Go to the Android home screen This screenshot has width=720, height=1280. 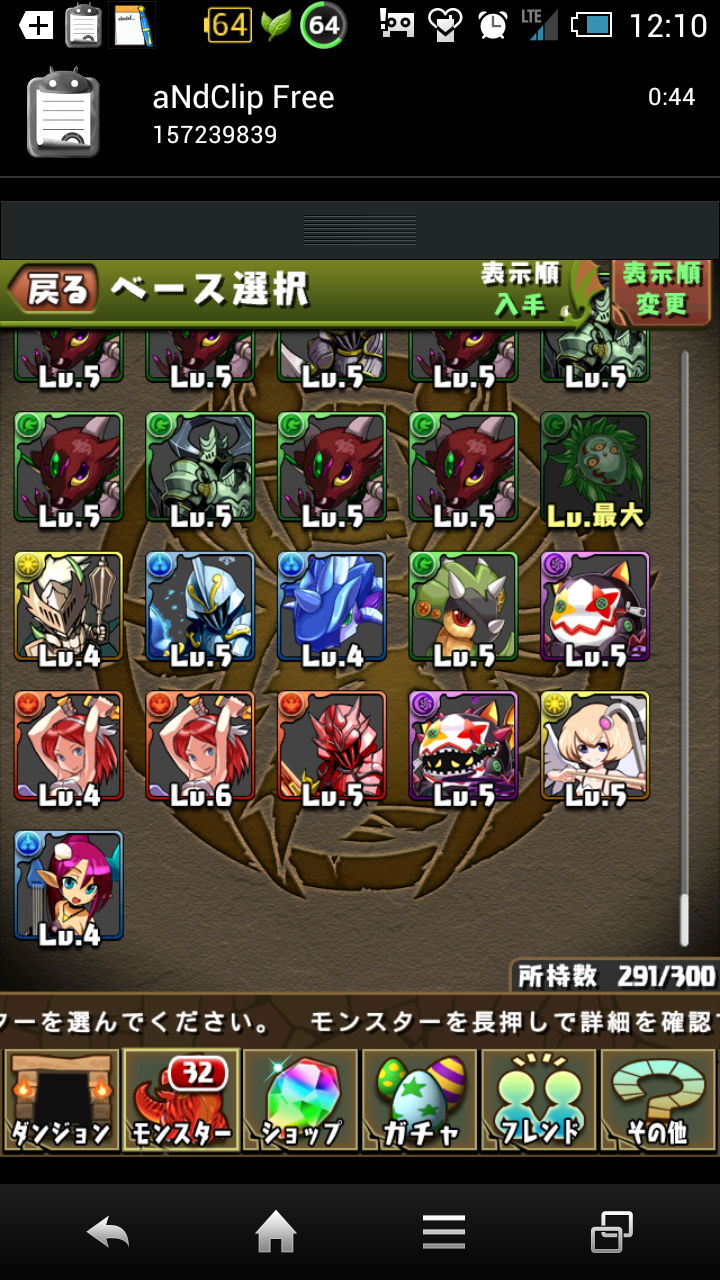276,1232
